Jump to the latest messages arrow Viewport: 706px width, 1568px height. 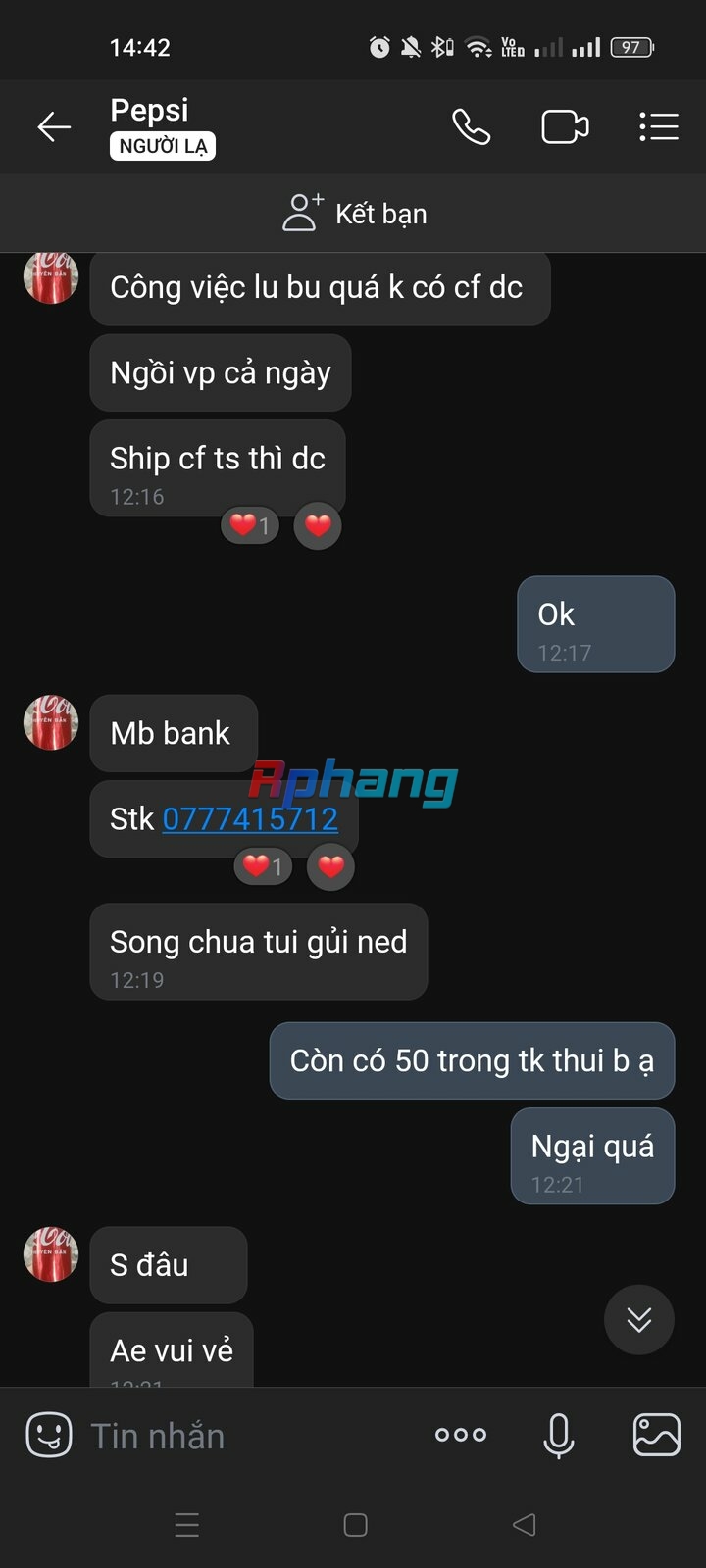coord(639,1319)
